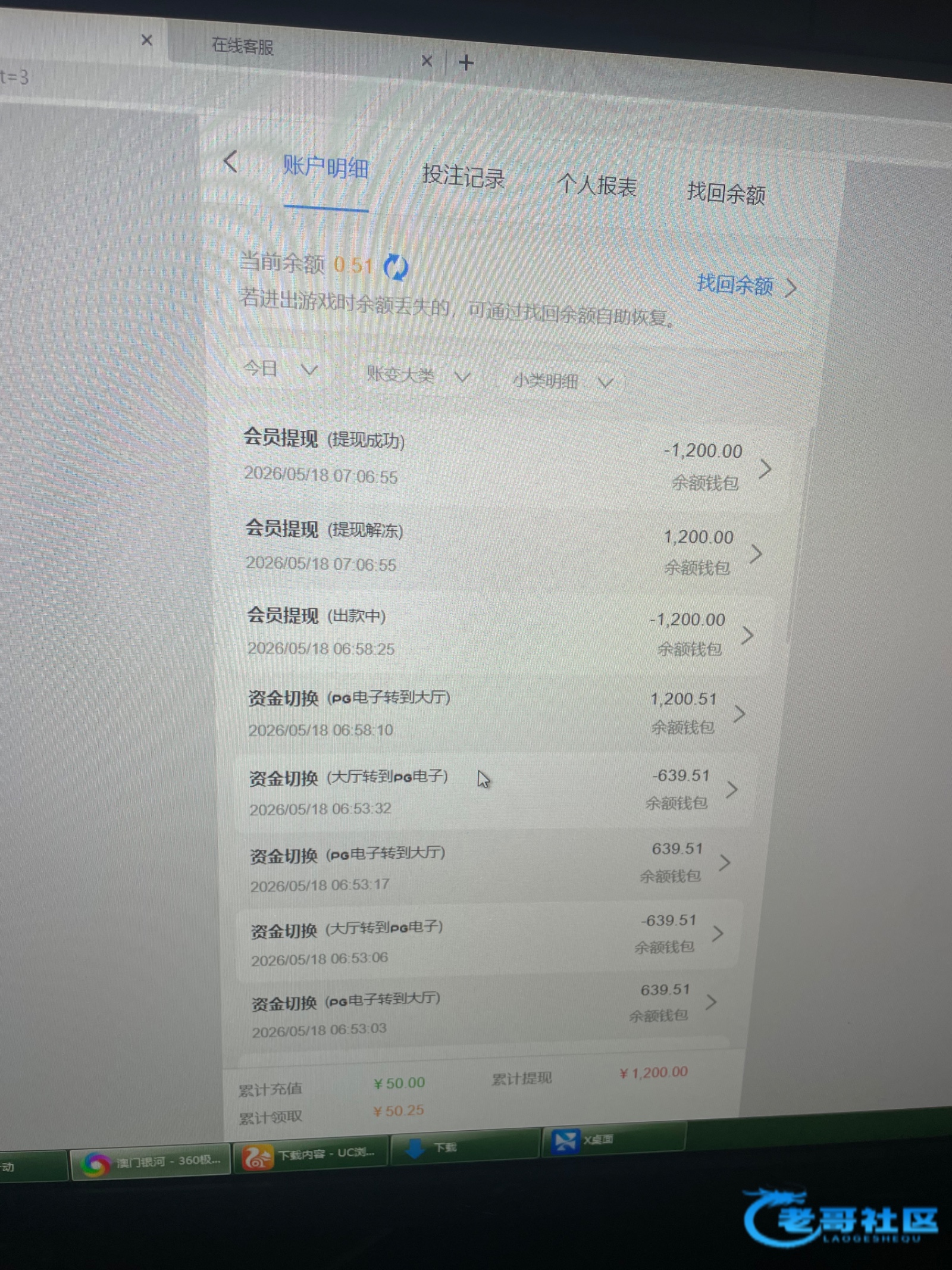The width and height of the screenshot is (952, 1270).
Task: Open a new browser tab
Action: point(466,62)
